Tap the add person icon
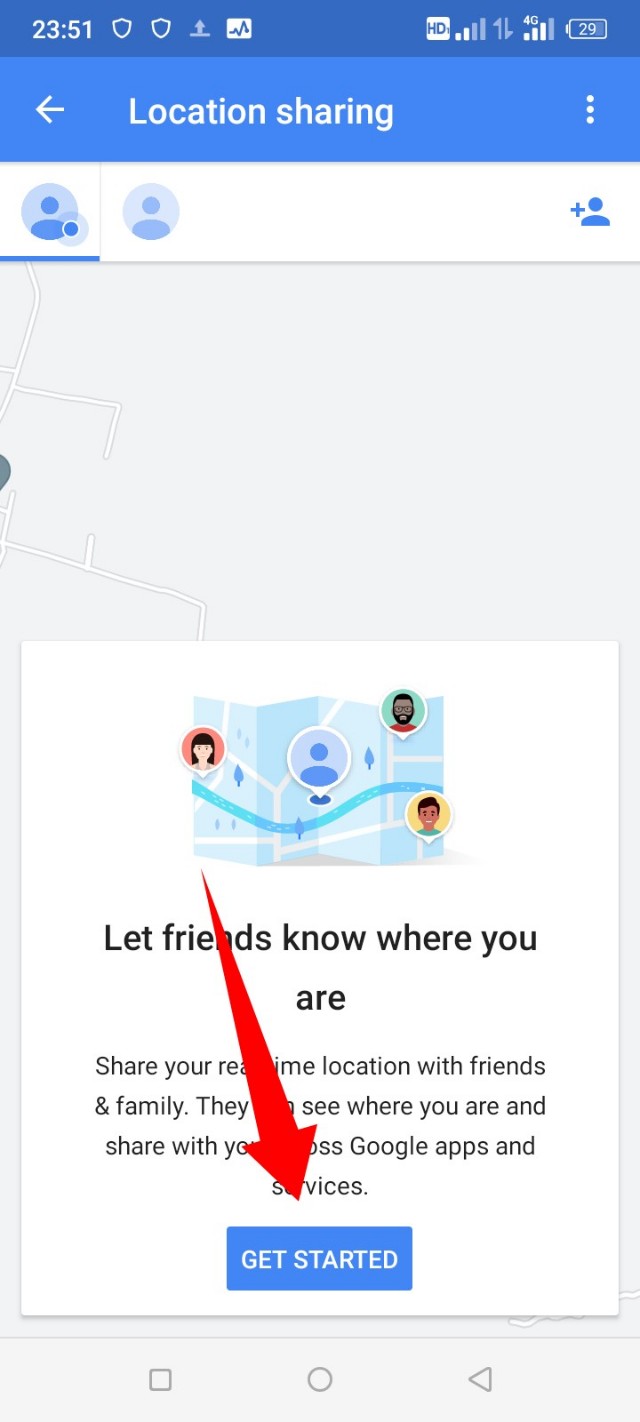Screen dimensions: 640x1422 590,212
